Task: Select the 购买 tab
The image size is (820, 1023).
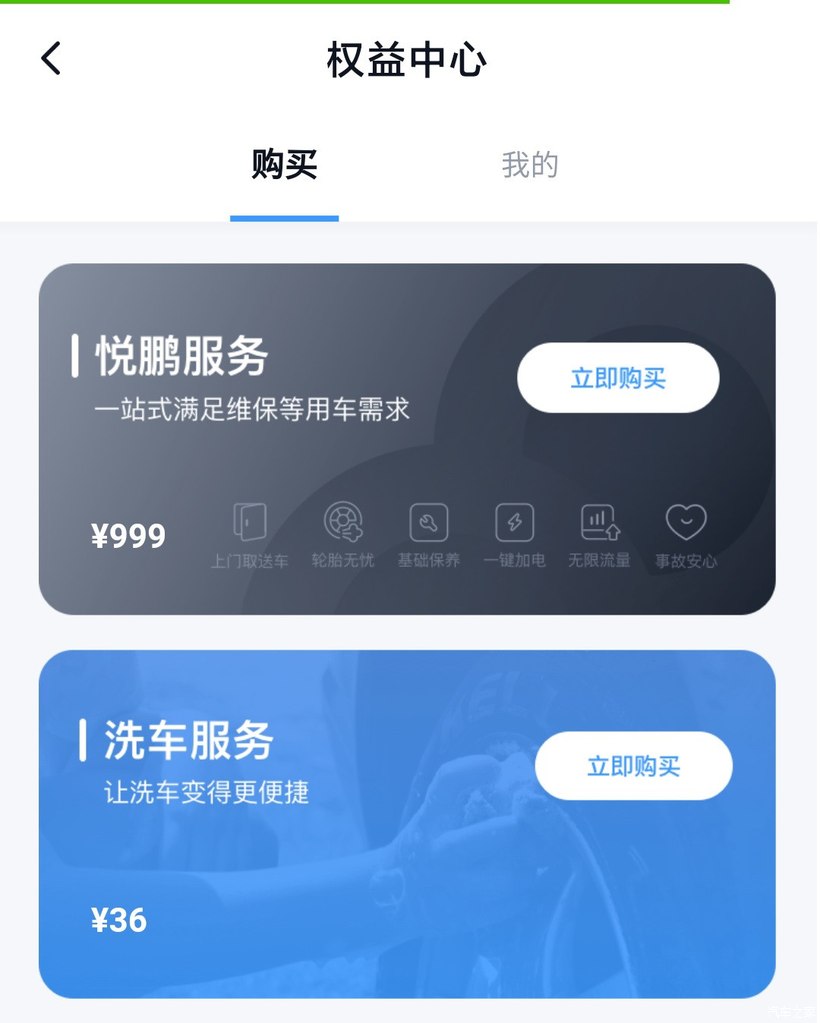Action: pyautogui.click(x=284, y=165)
